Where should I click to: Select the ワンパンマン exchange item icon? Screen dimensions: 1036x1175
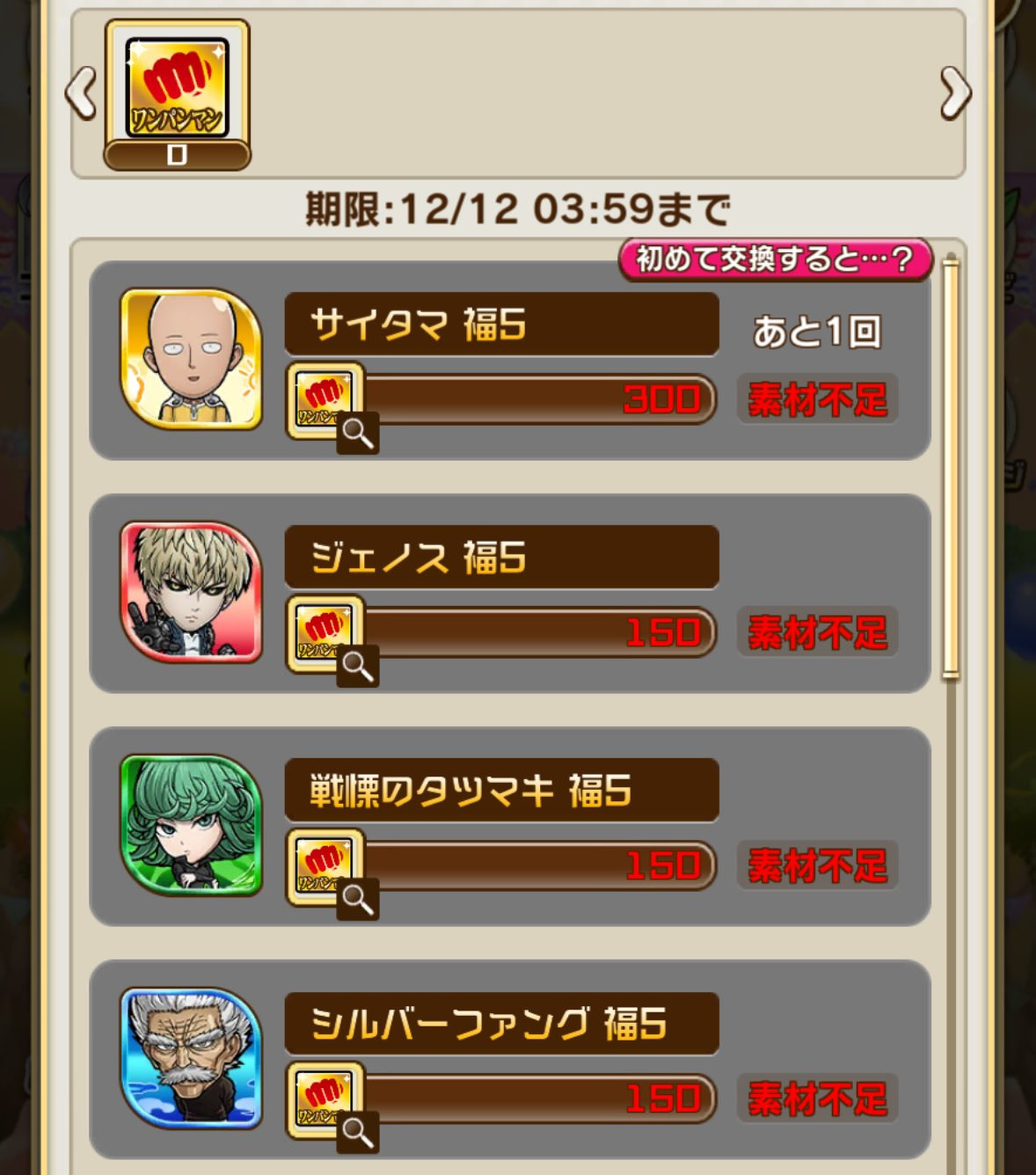coord(178,93)
